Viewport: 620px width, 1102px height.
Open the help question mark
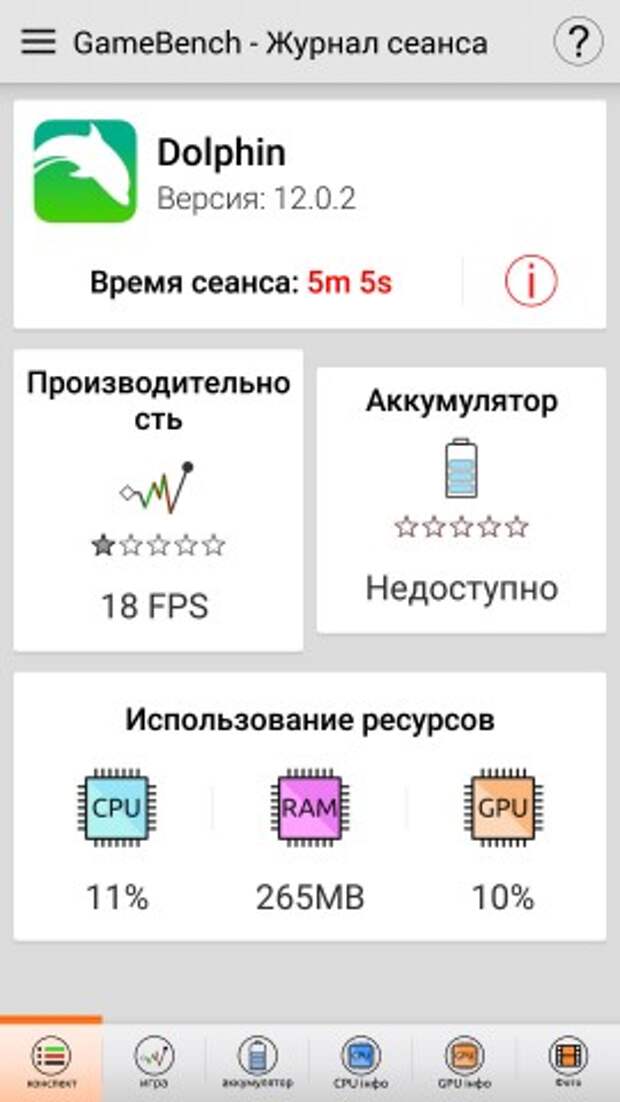point(578,43)
